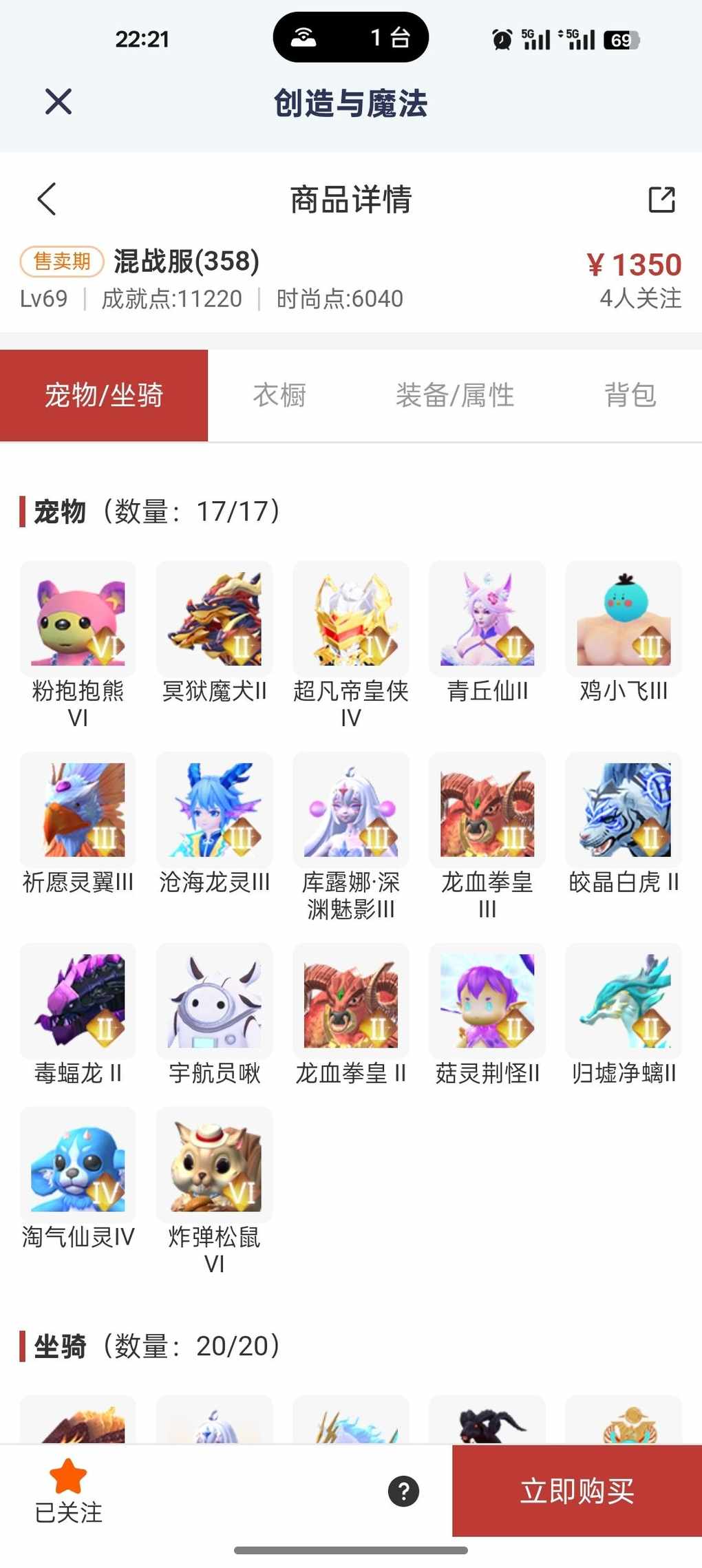Screen dimensions: 702x1568
Task: Close the 创造与魔法 page
Action: coord(58,102)
